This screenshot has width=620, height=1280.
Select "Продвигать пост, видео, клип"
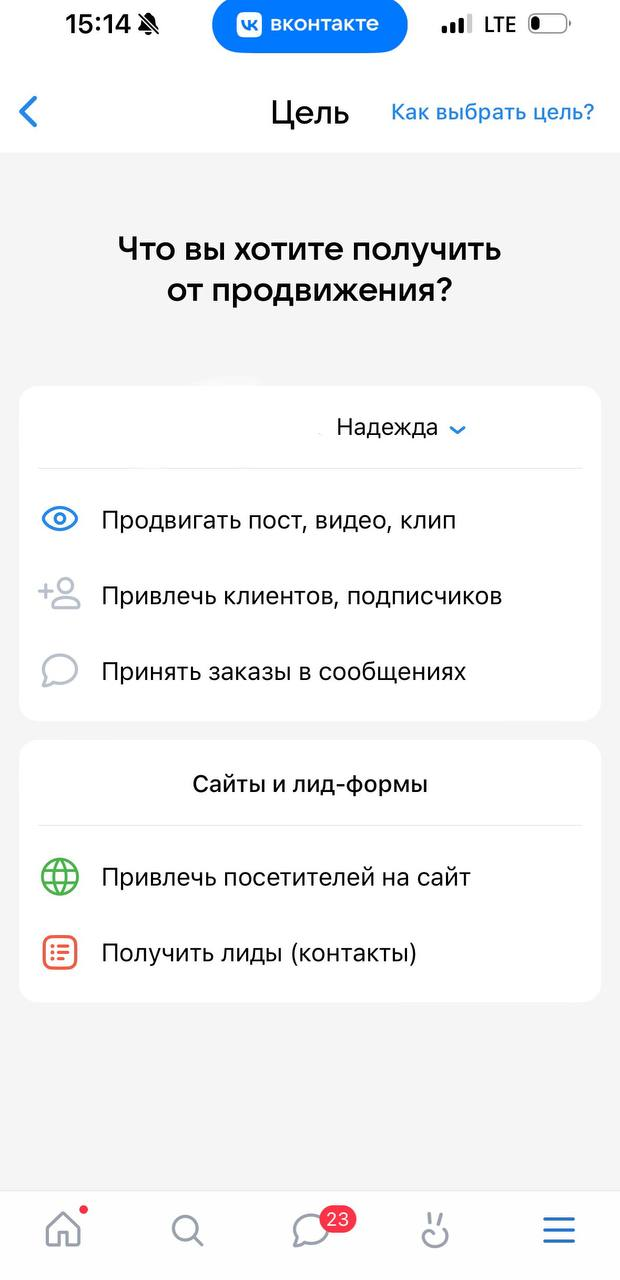(x=310, y=520)
